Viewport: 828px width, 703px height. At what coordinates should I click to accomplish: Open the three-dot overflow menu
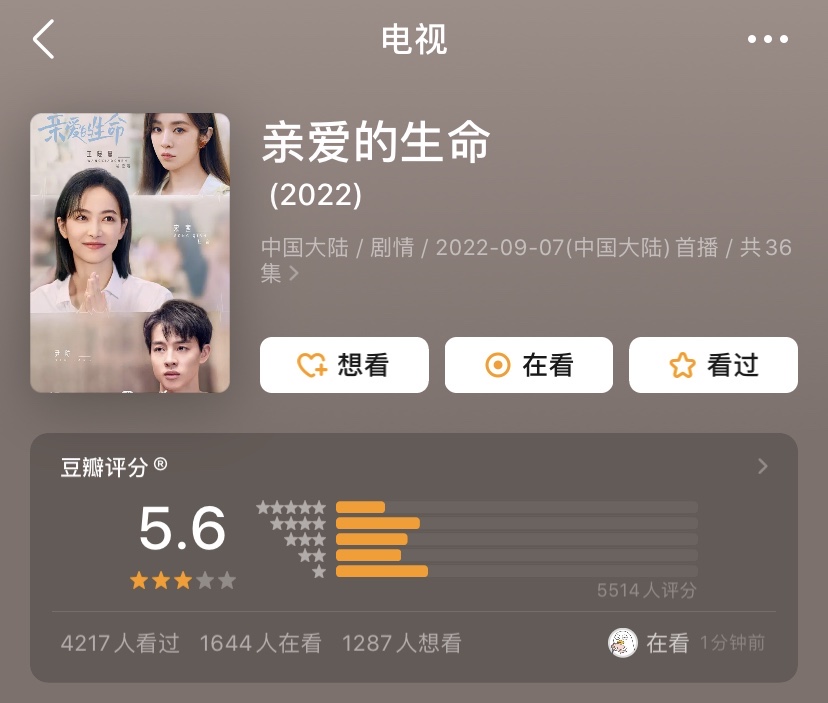(767, 40)
